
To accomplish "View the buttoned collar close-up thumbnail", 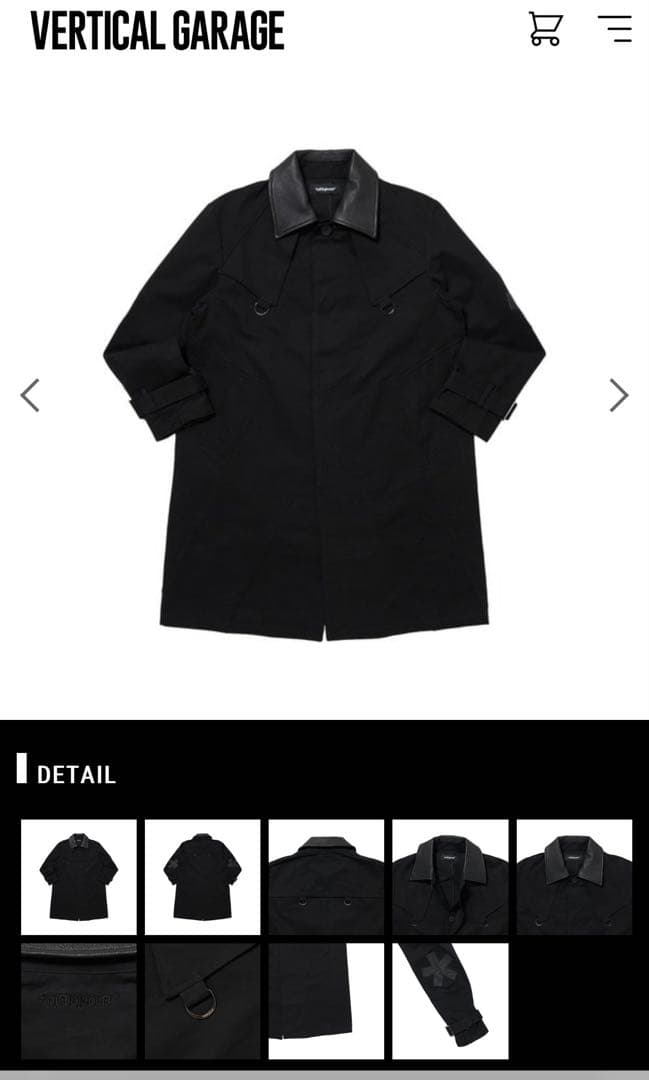I will pos(574,877).
